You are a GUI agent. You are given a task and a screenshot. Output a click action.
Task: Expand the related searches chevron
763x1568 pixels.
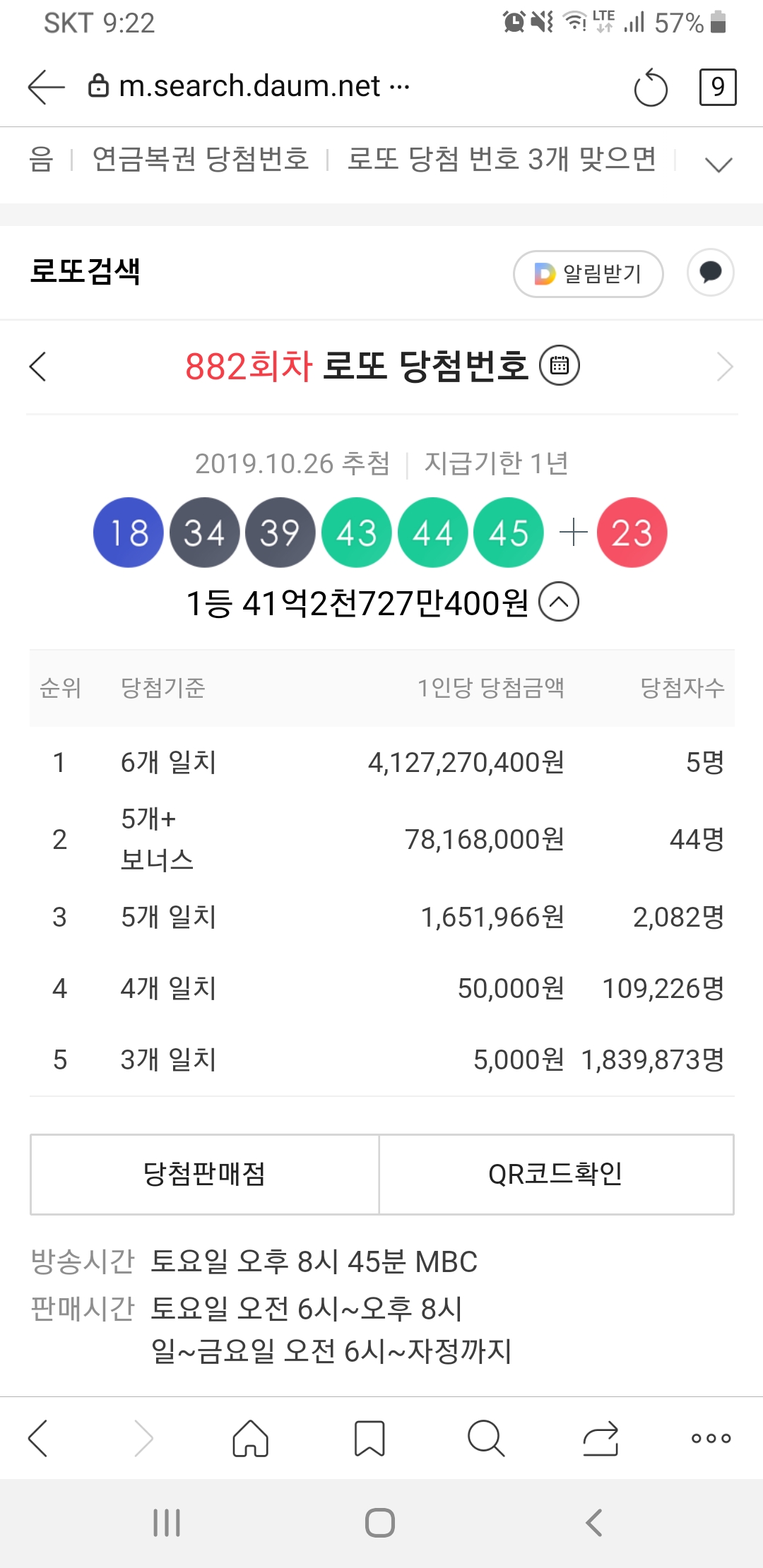click(718, 165)
